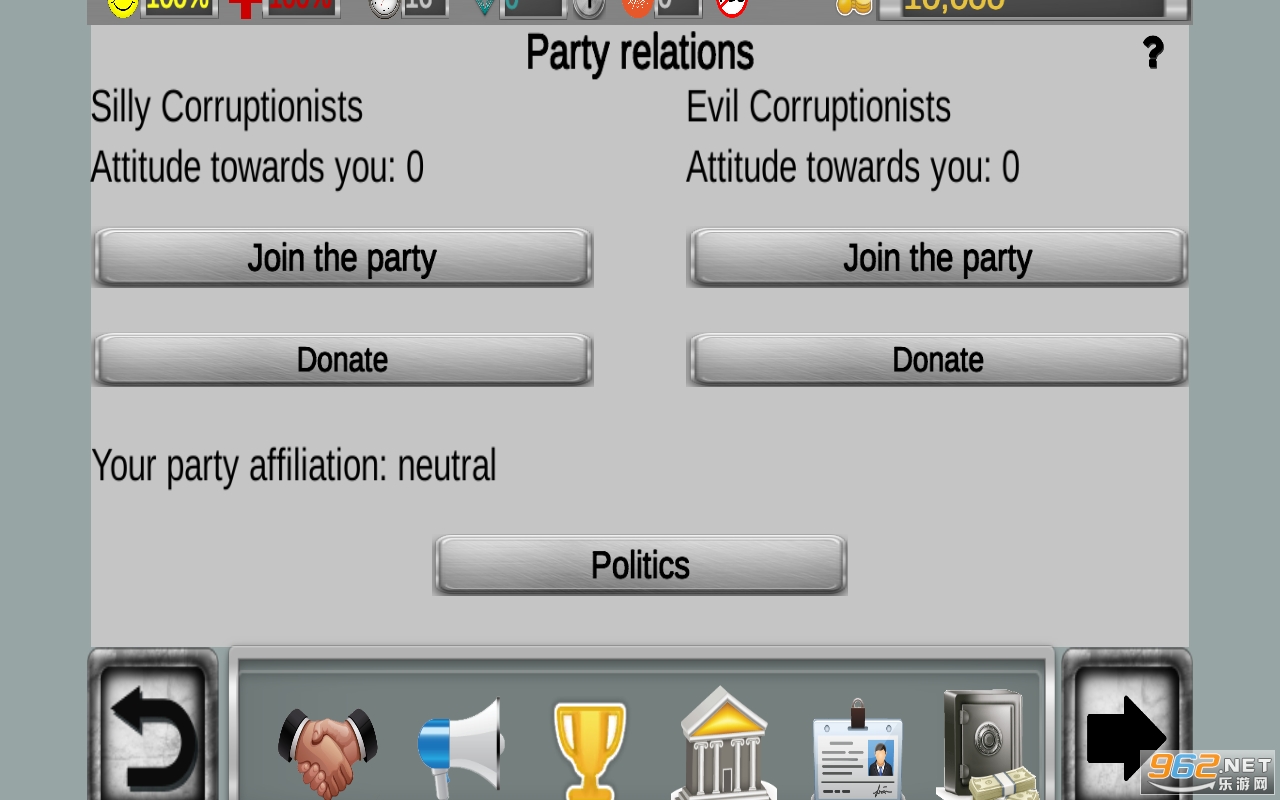Donate to the Silly Corruptionists
The width and height of the screenshot is (1280, 800).
[342, 360]
